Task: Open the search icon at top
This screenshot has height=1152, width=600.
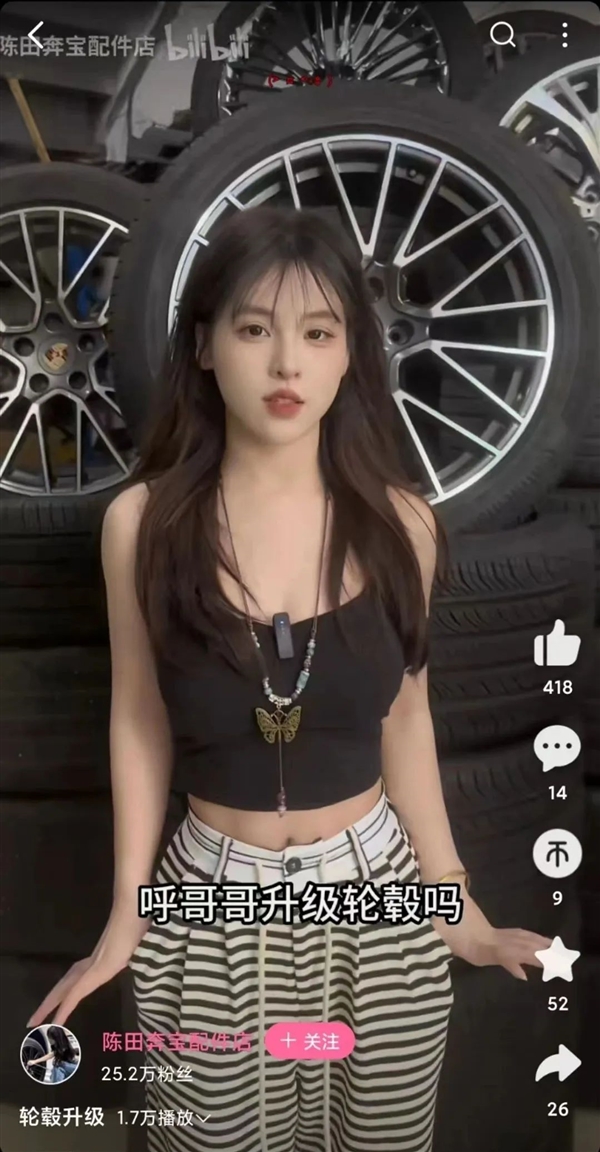Action: point(503,36)
